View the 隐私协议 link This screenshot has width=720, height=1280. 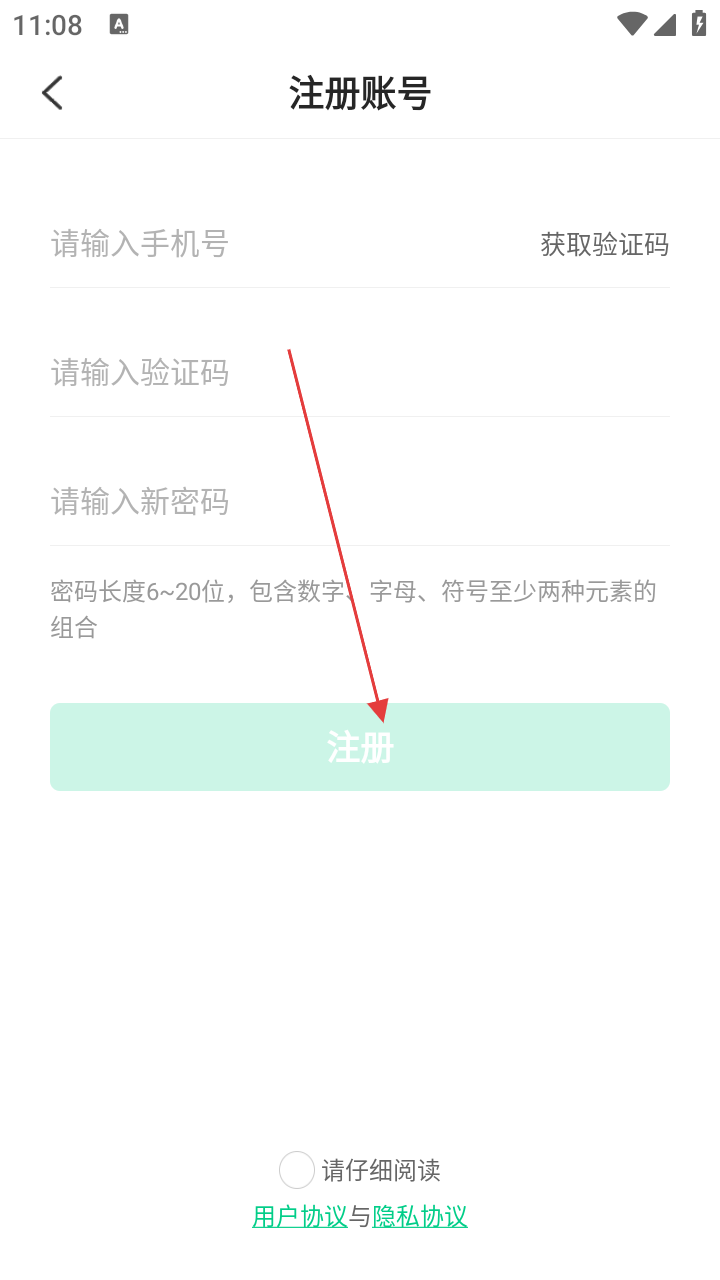pyautogui.click(x=420, y=1217)
